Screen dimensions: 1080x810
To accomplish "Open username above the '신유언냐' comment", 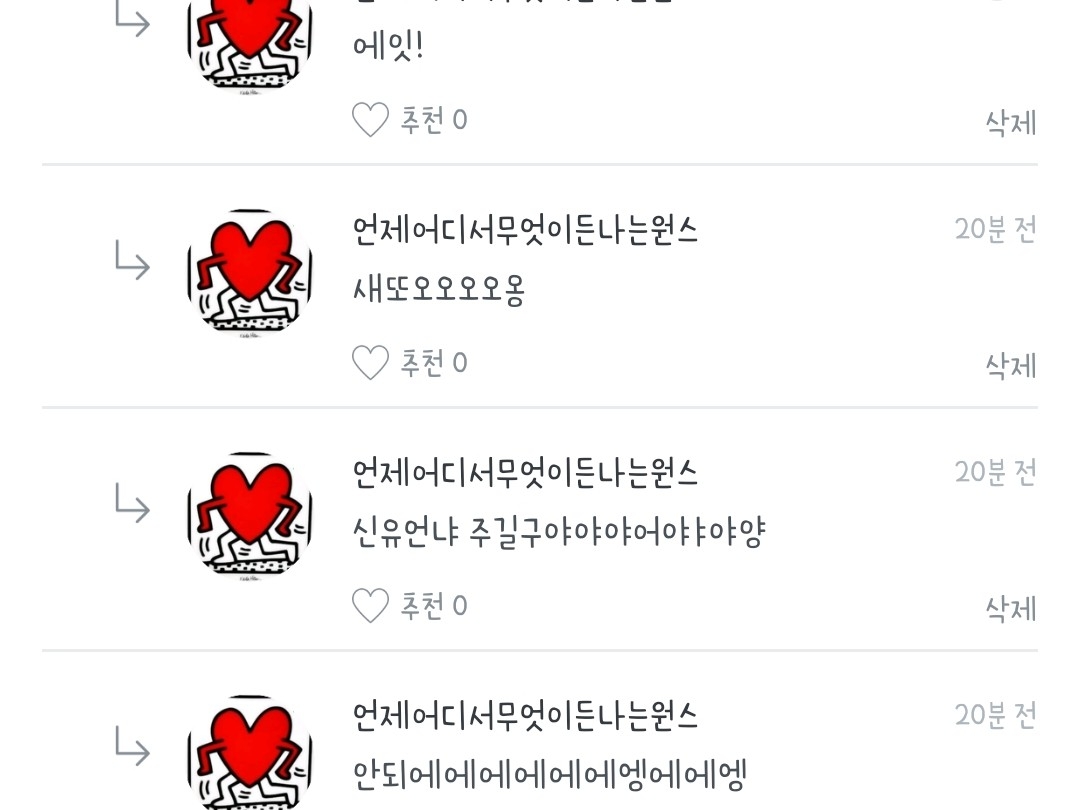I will coord(525,473).
